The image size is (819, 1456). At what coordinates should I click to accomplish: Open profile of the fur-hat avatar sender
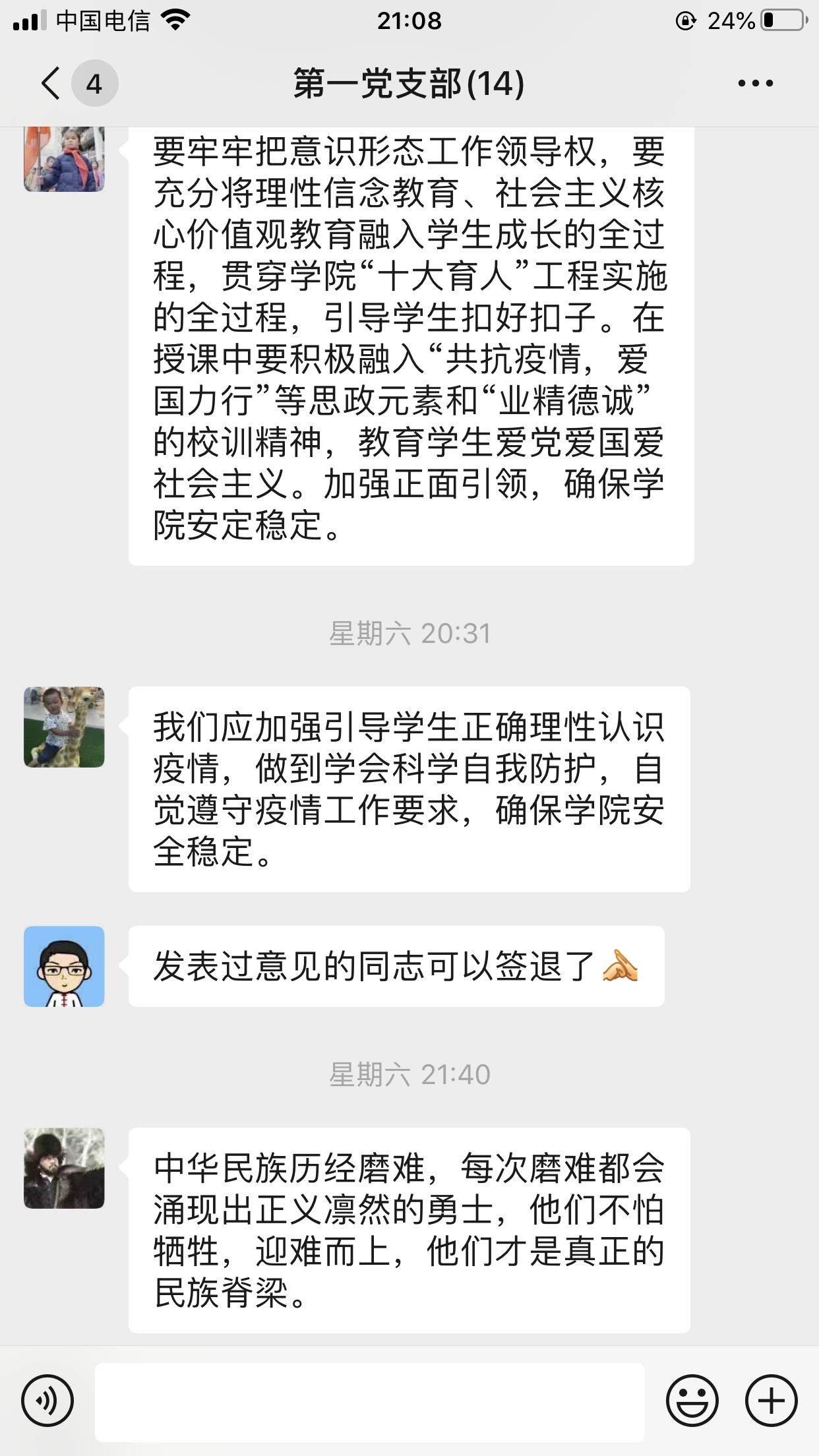(x=64, y=1168)
